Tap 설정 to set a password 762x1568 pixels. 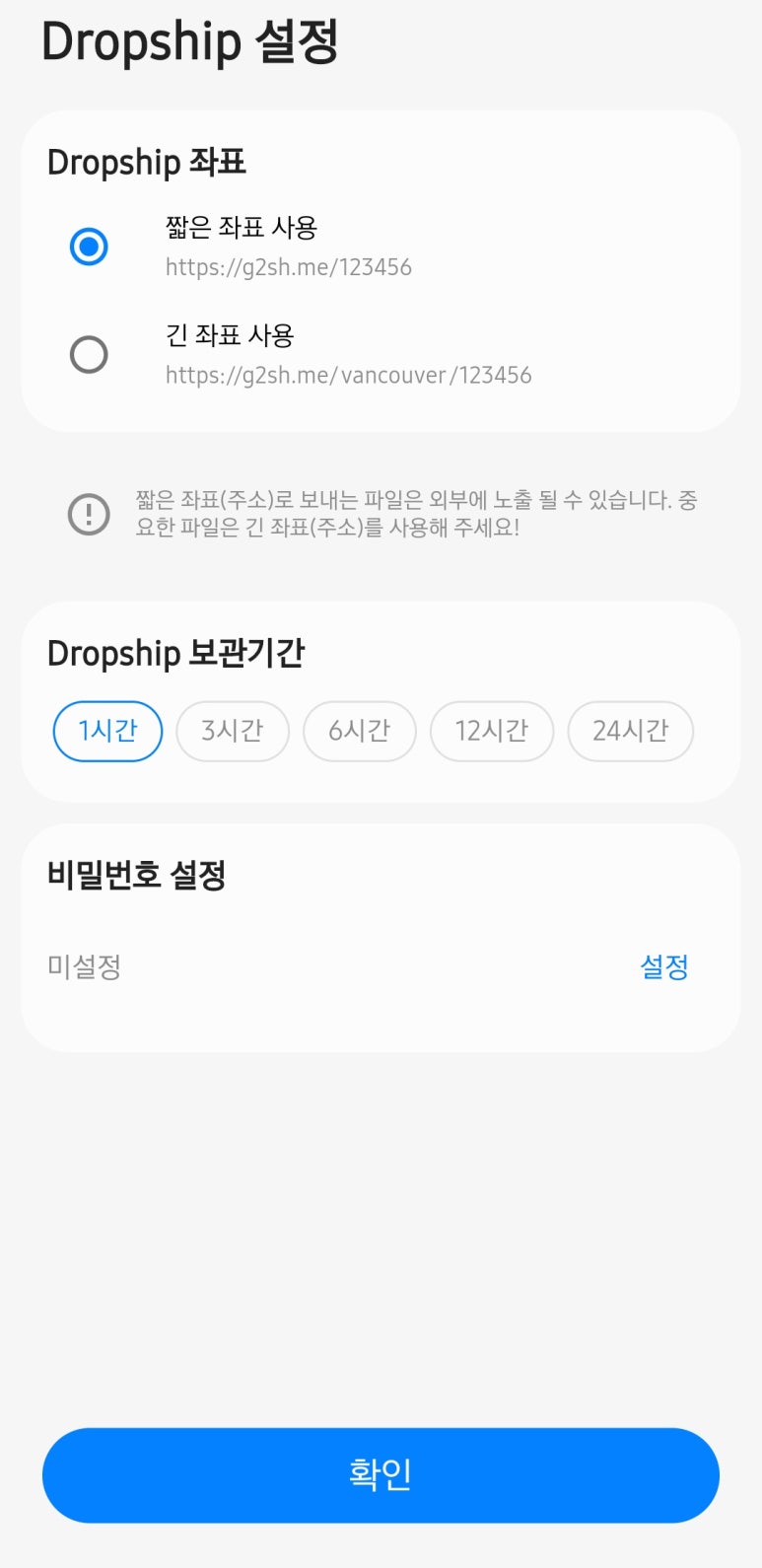coord(664,966)
